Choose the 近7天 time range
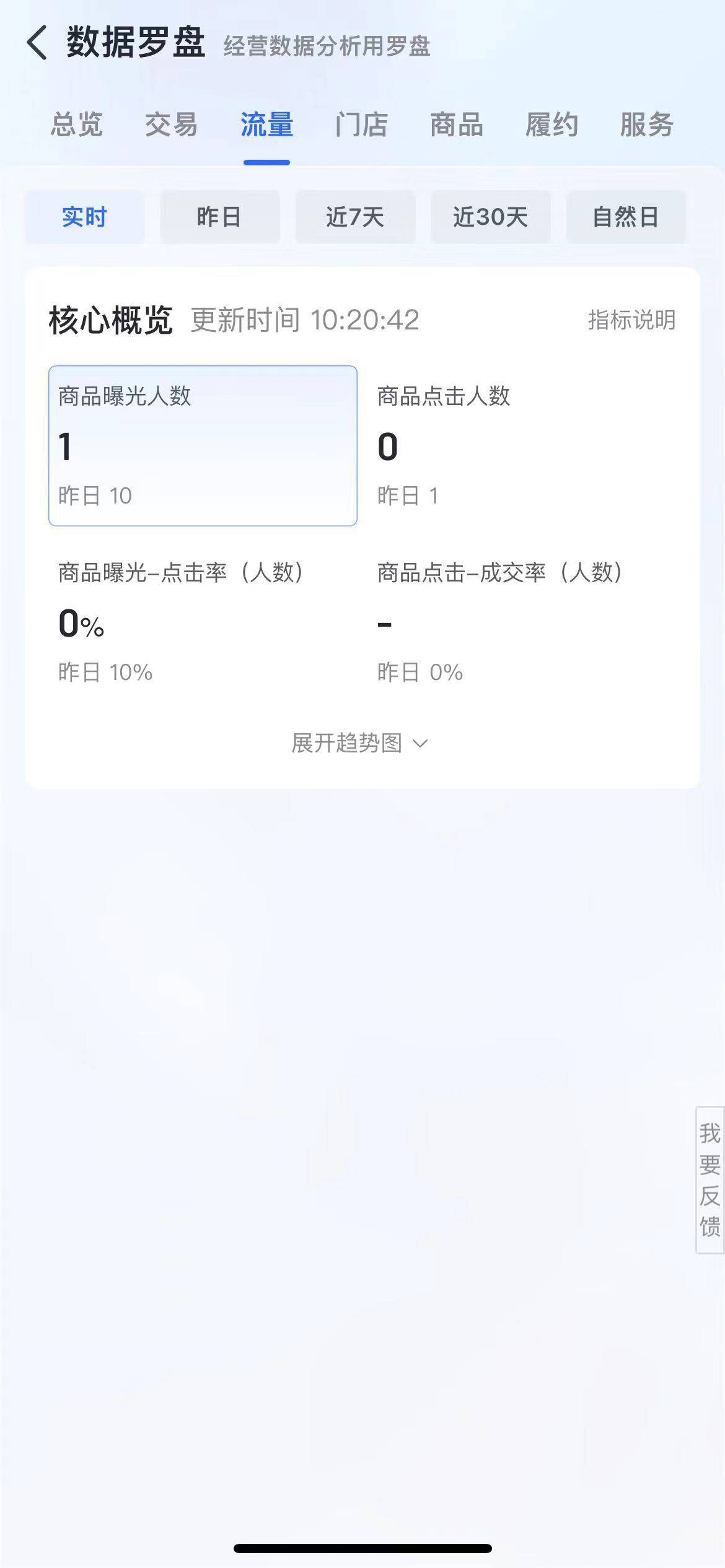 [x=355, y=217]
